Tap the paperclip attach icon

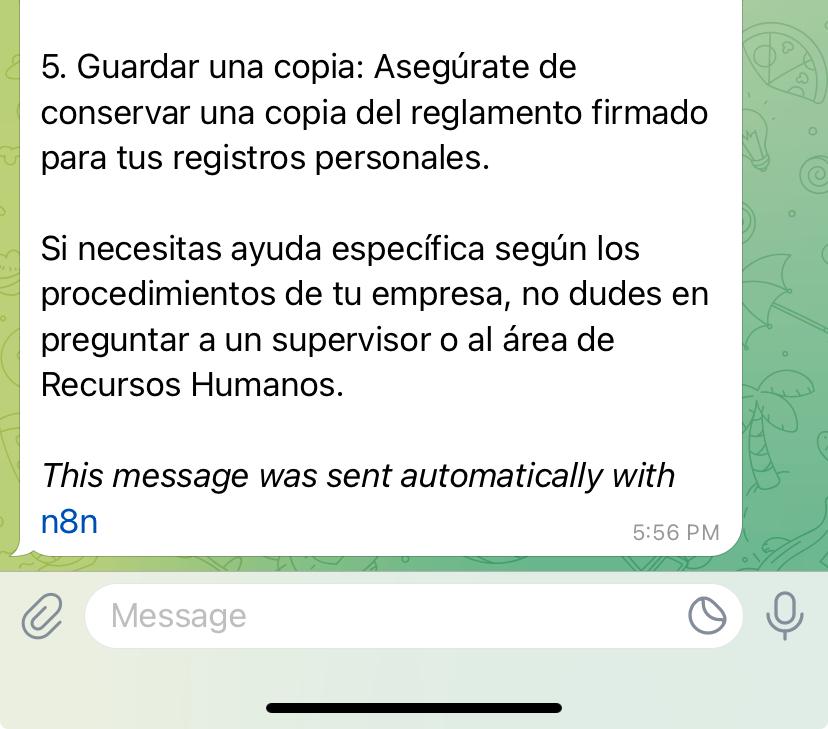click(x=42, y=616)
